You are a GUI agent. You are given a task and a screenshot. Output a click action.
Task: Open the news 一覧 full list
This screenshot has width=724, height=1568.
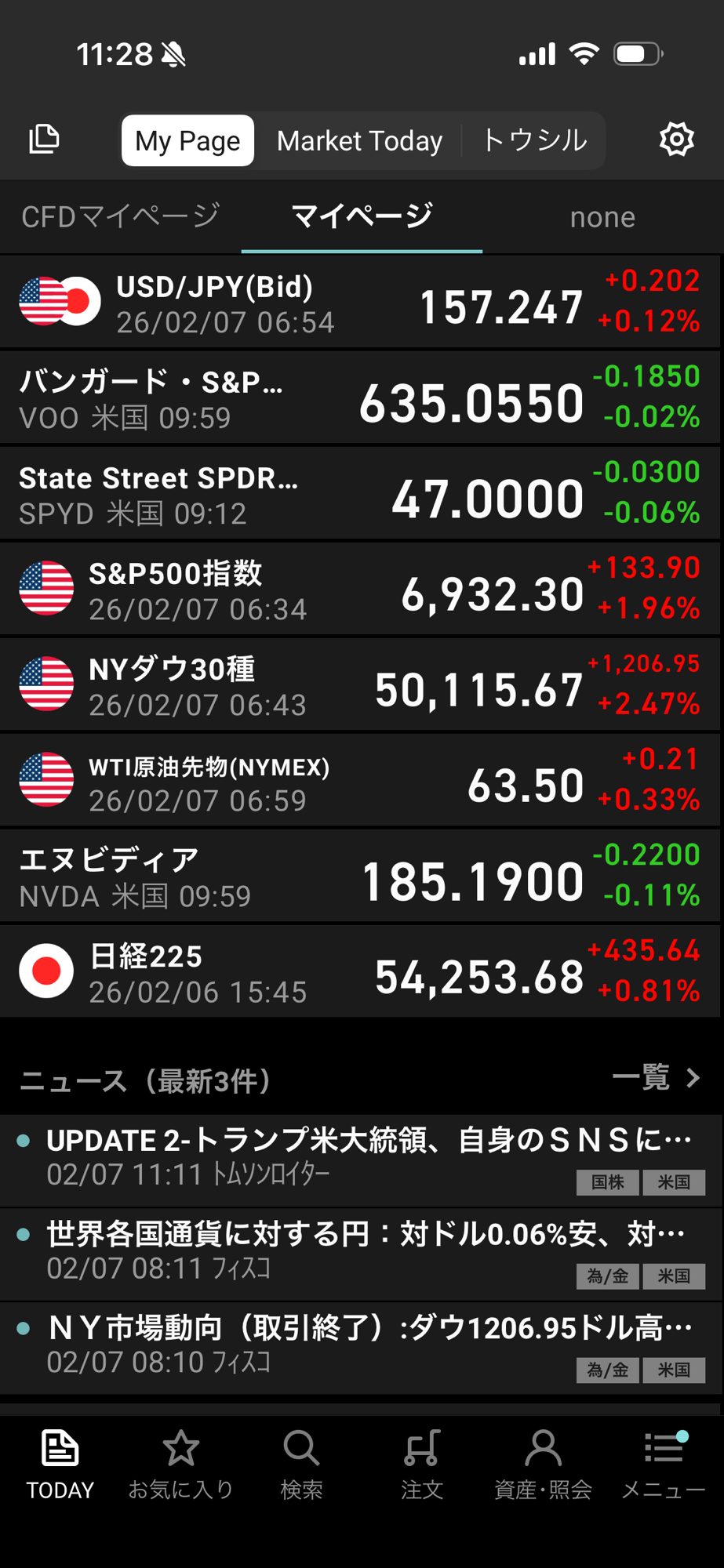click(x=656, y=1078)
